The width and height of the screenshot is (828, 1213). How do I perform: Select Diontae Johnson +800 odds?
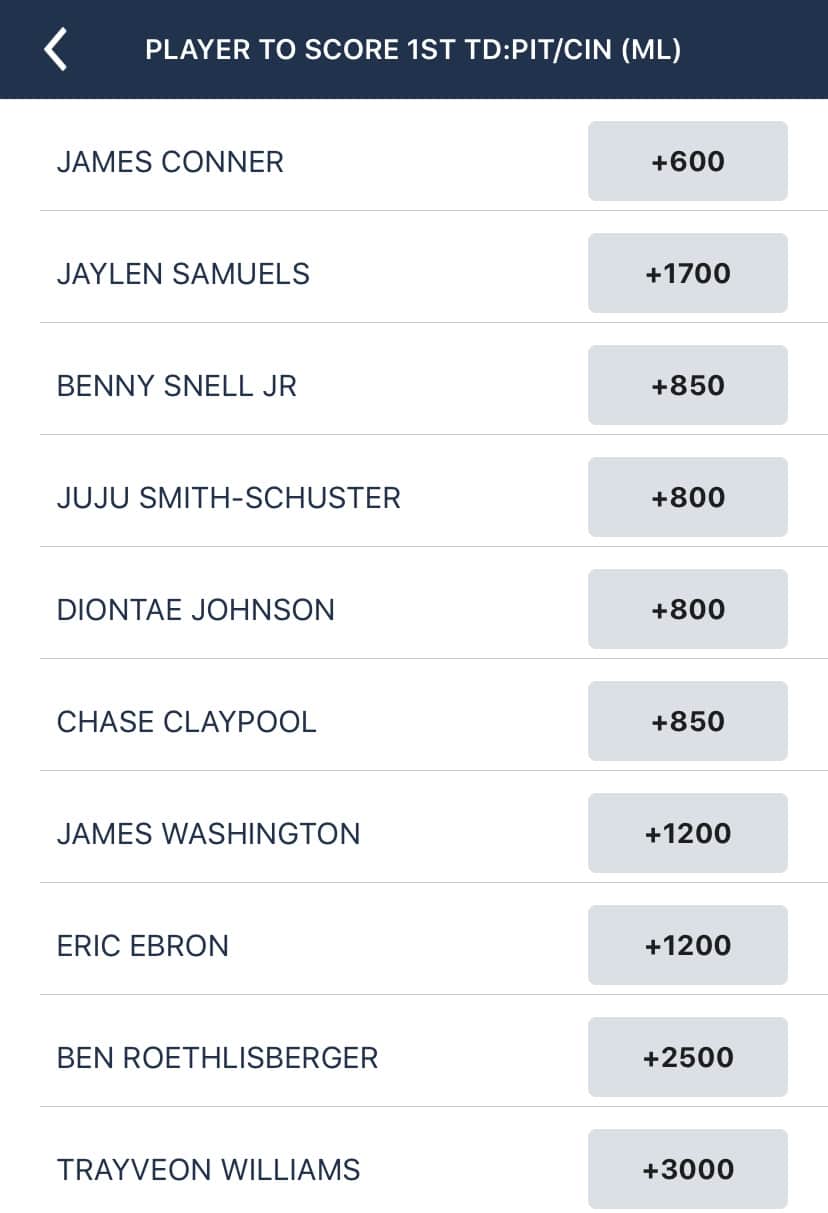click(687, 609)
